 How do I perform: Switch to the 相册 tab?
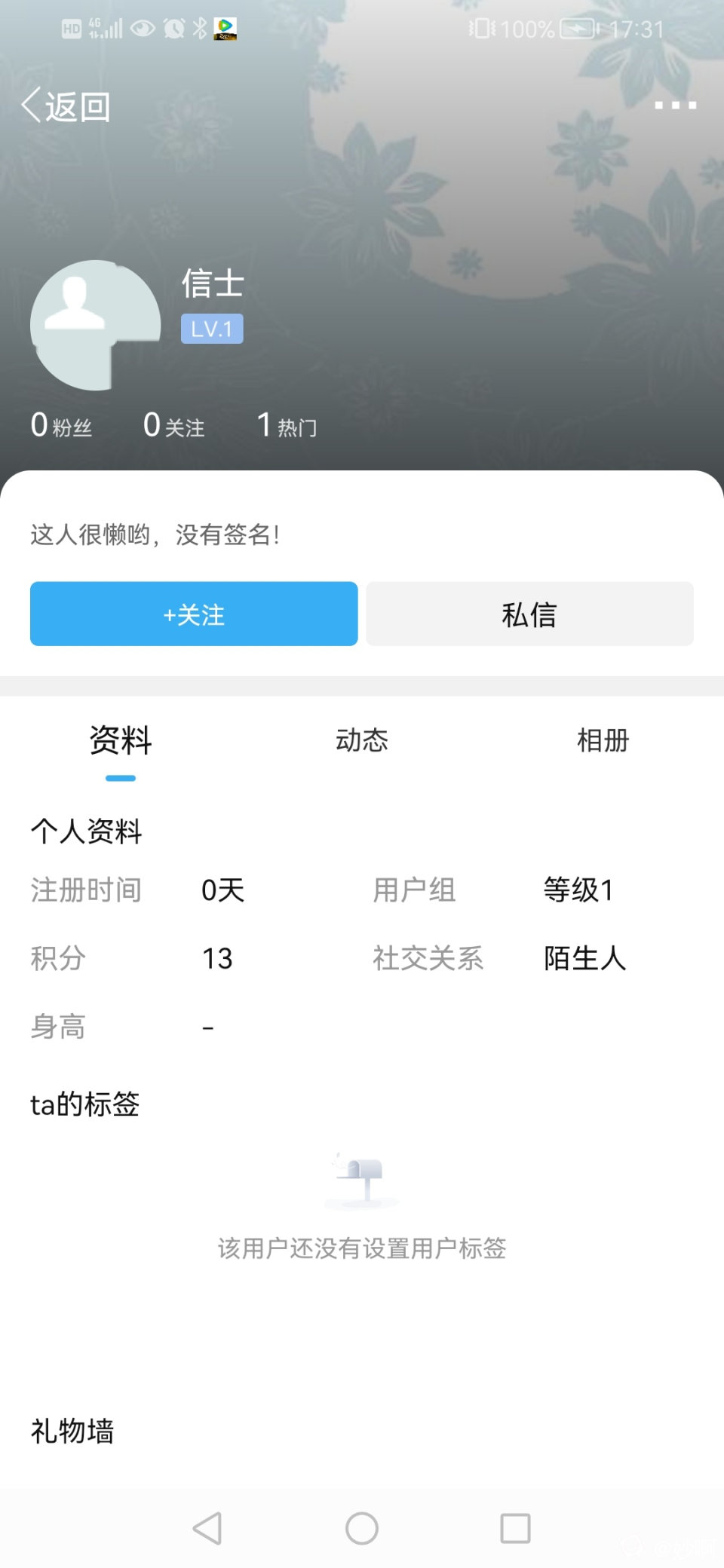click(x=603, y=740)
